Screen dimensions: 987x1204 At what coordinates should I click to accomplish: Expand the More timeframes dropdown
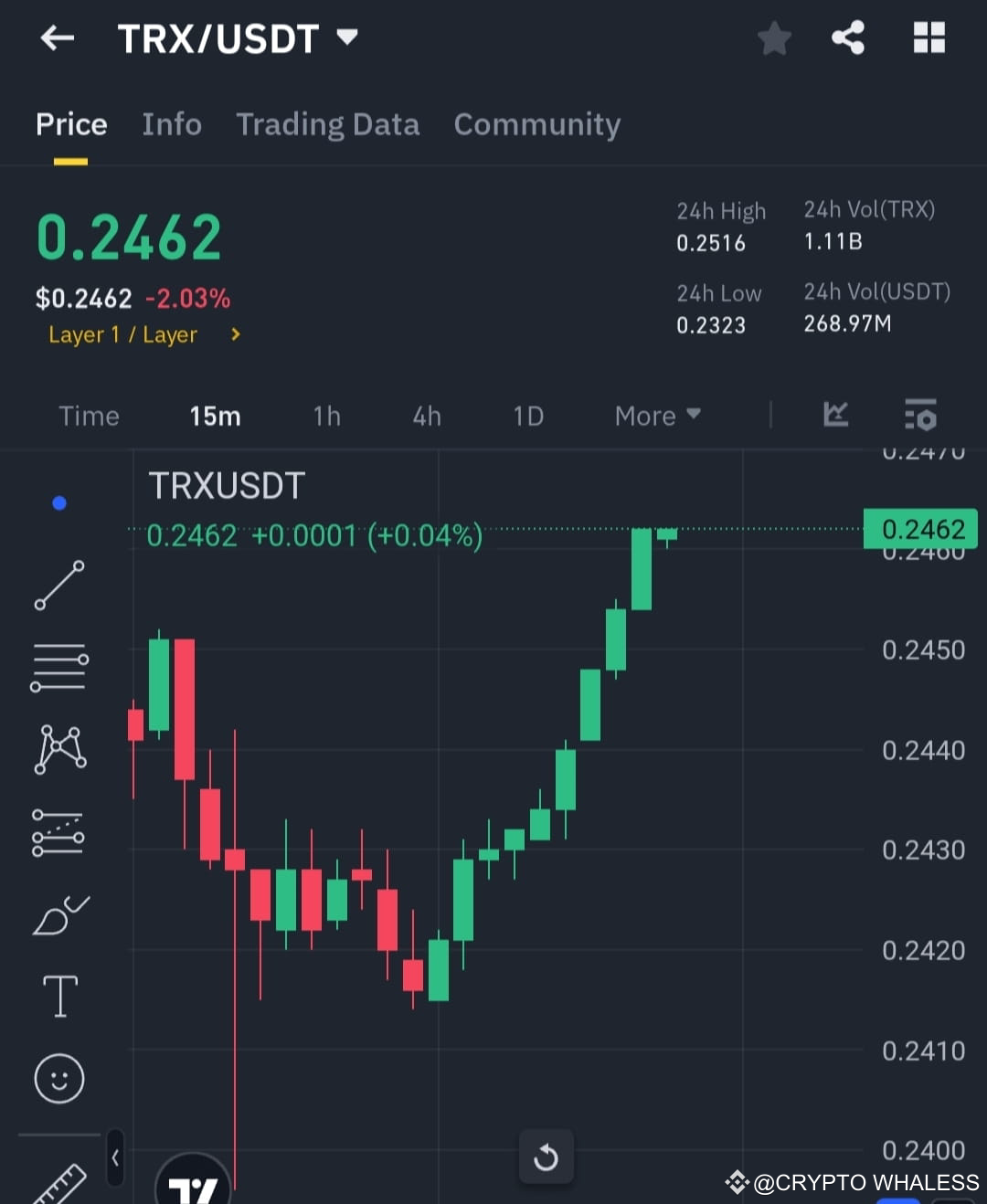coord(656,416)
